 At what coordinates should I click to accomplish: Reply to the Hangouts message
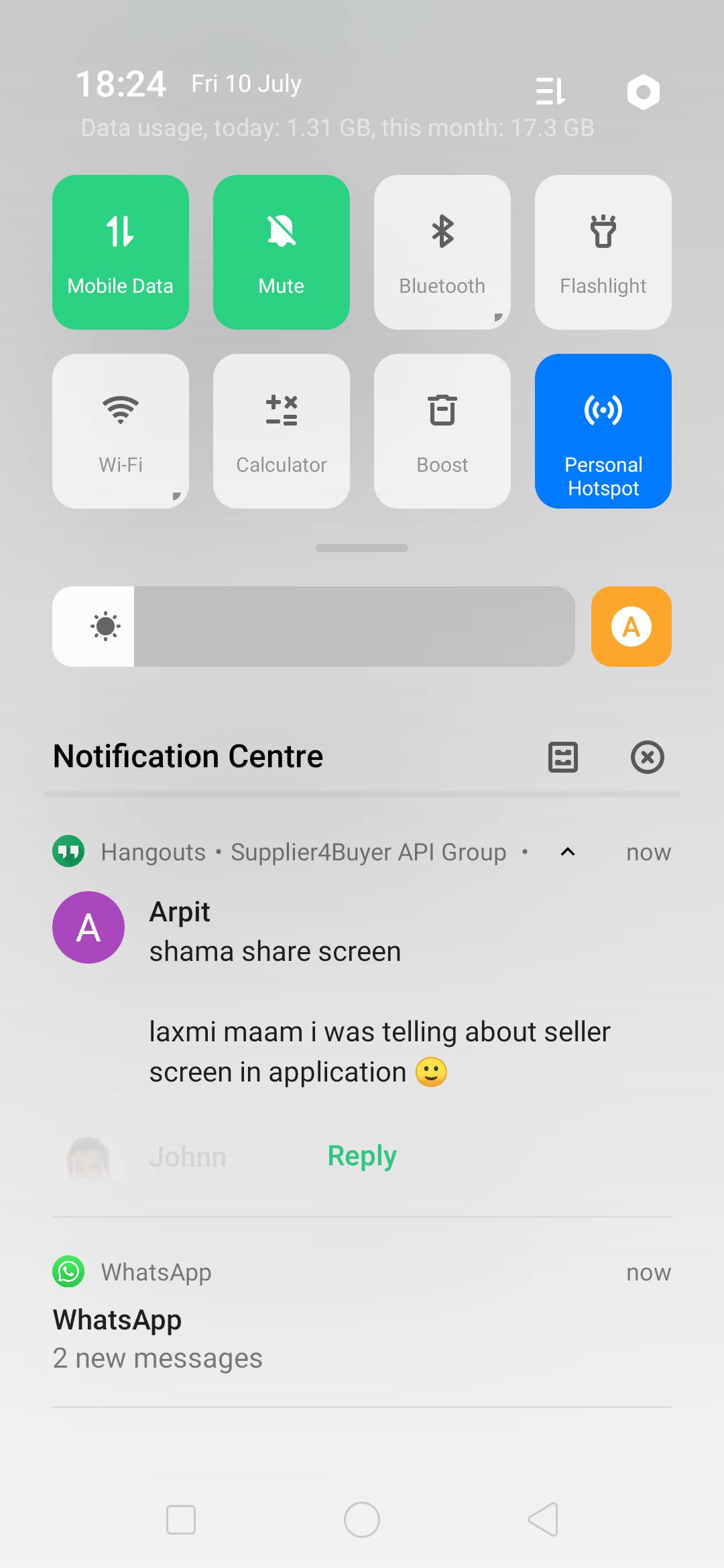pos(362,1156)
